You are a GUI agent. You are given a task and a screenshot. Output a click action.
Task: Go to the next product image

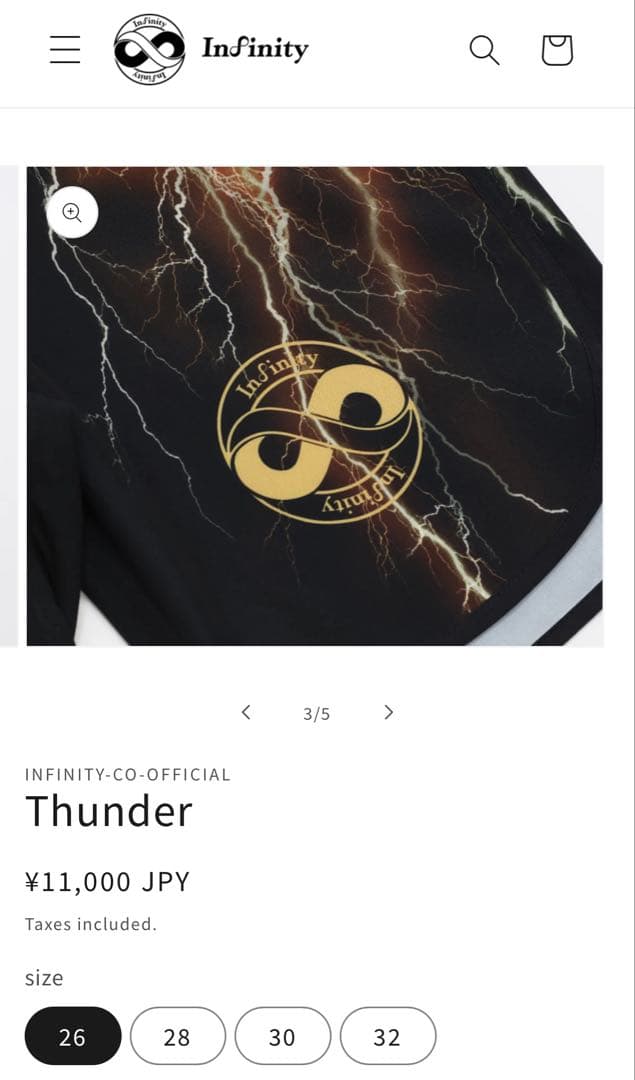coord(389,712)
